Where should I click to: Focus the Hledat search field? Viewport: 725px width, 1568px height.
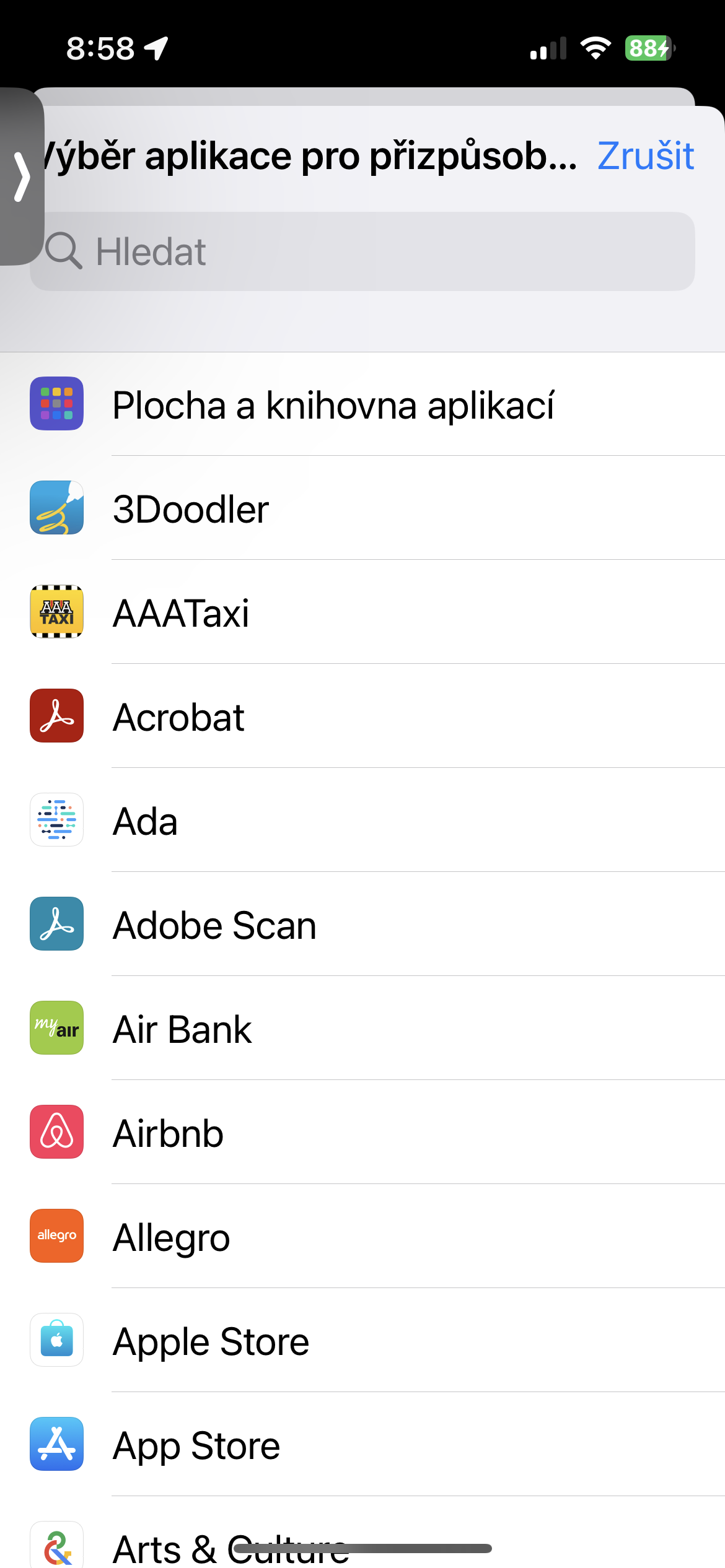pos(372,251)
